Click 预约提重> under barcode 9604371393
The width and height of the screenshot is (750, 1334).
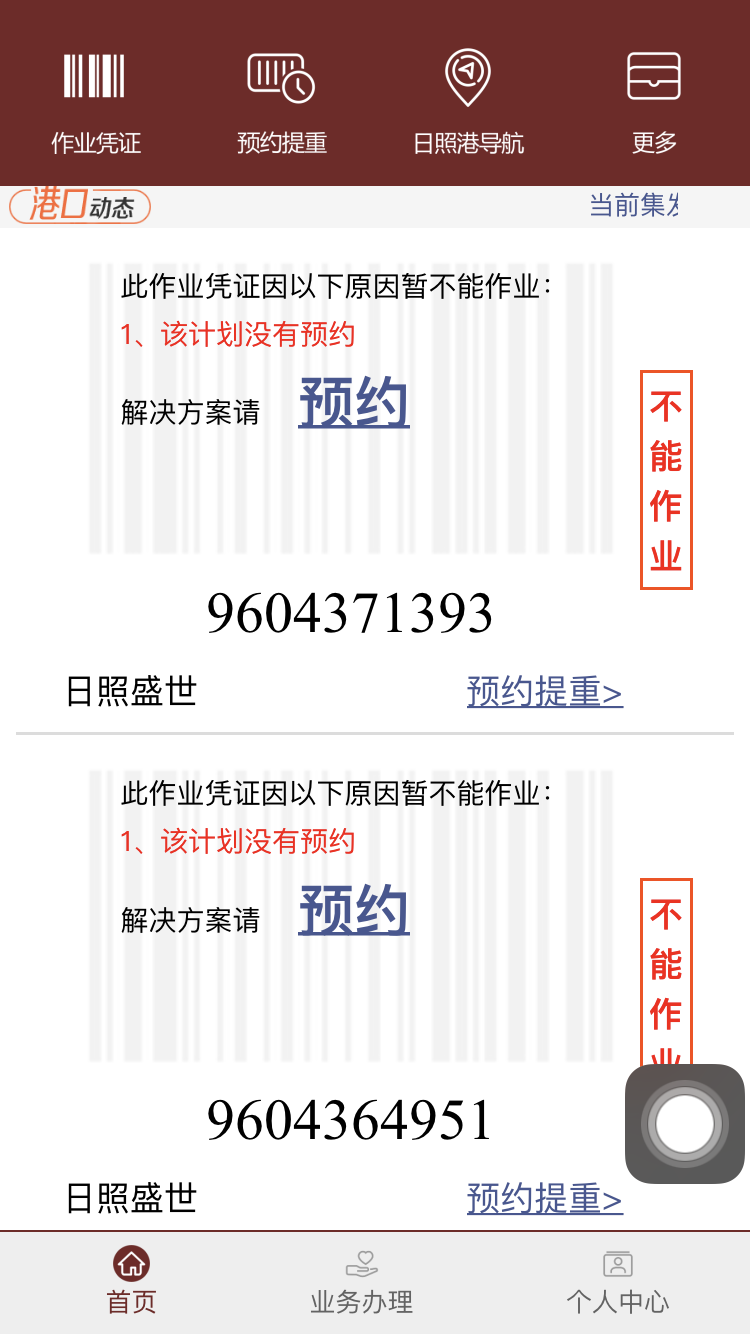point(545,691)
